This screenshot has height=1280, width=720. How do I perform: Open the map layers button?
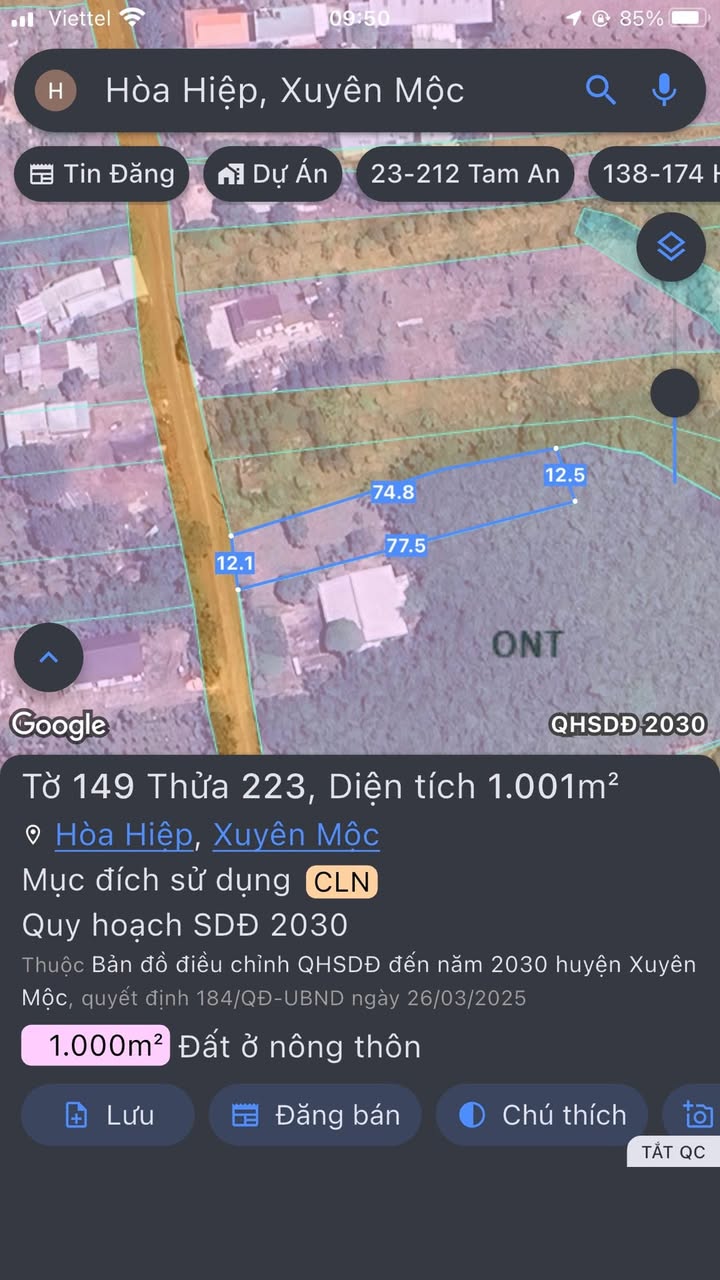671,246
